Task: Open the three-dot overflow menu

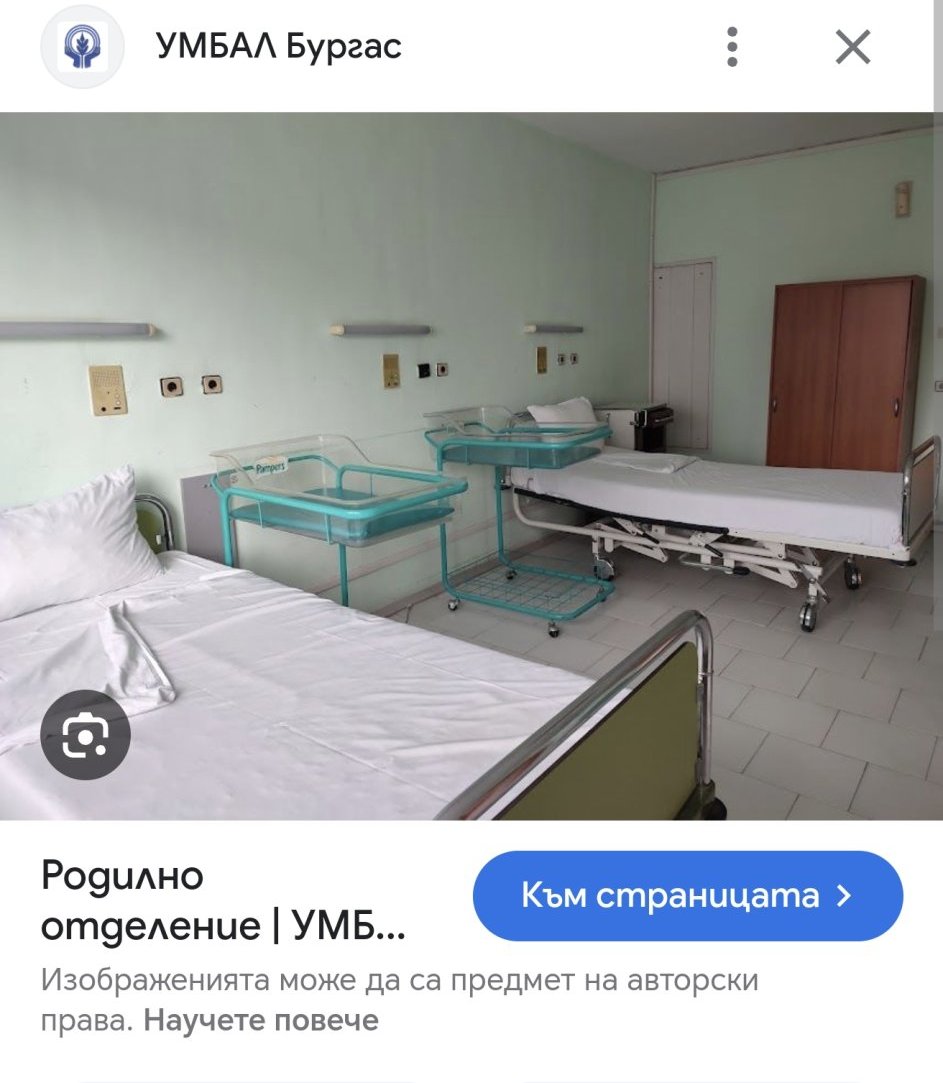Action: point(732,47)
